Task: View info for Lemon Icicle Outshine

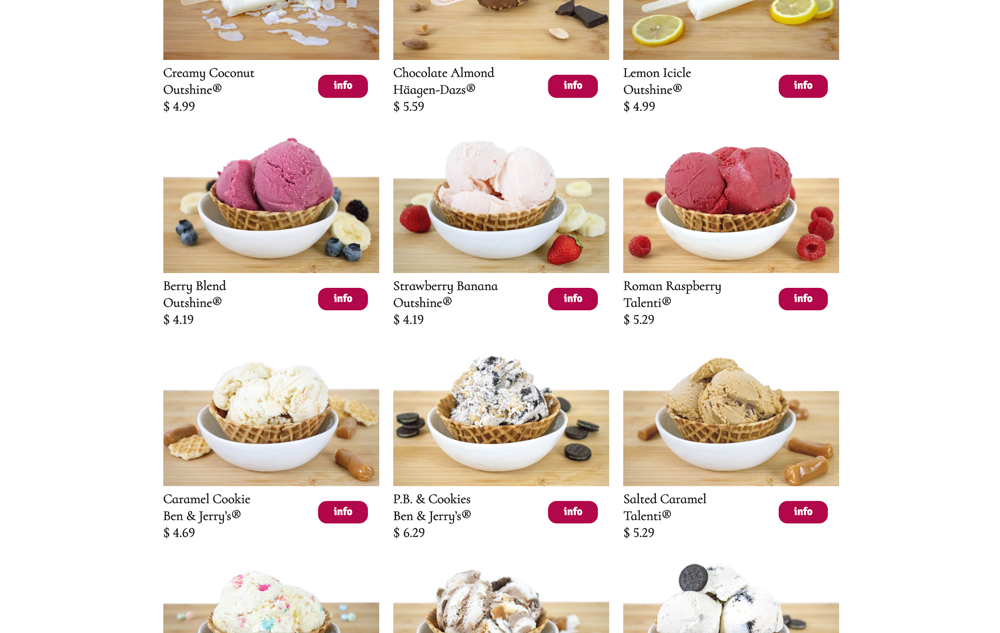Action: (802, 86)
